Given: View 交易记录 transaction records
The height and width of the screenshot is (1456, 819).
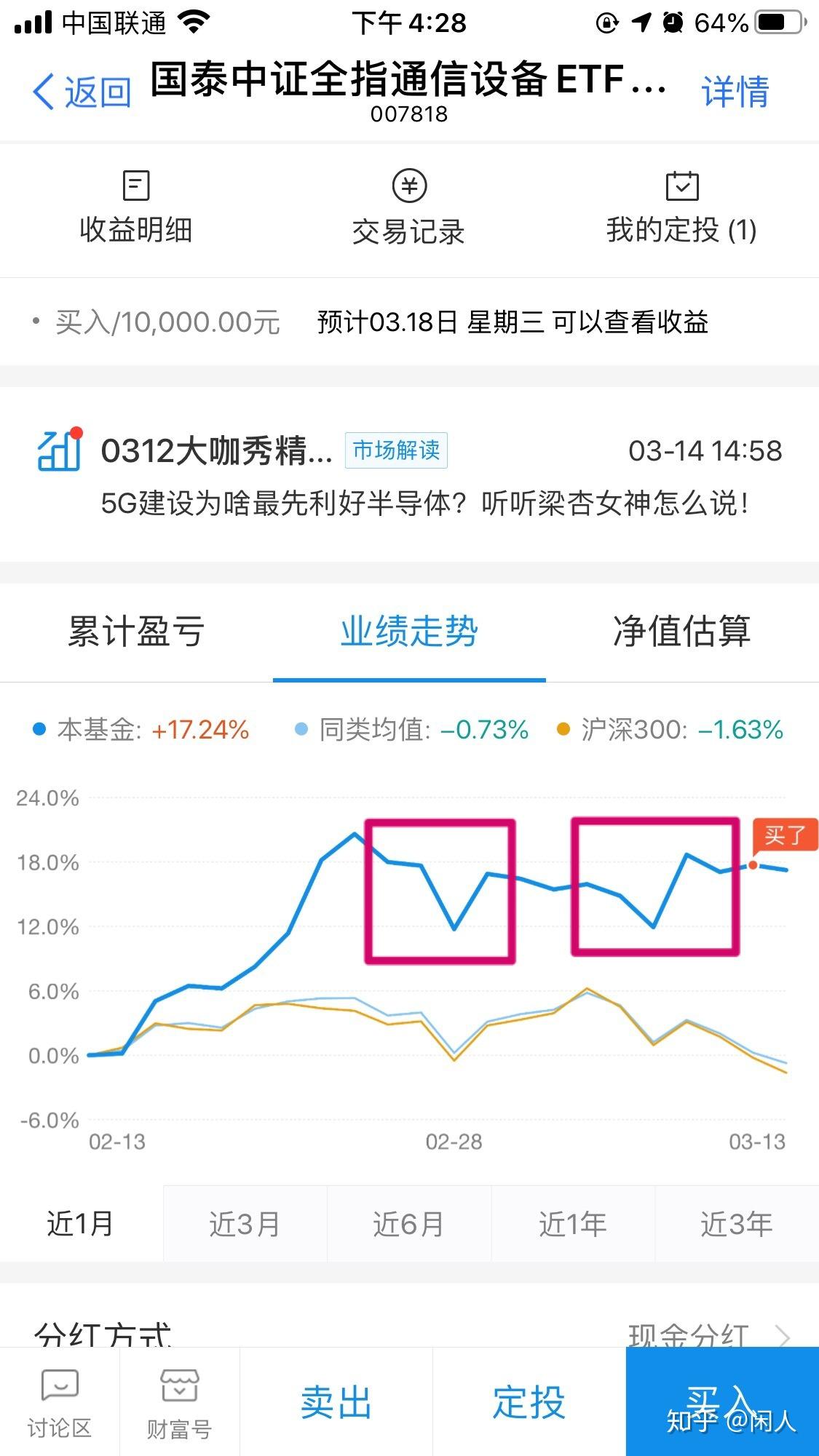Looking at the screenshot, I should coord(409,208).
